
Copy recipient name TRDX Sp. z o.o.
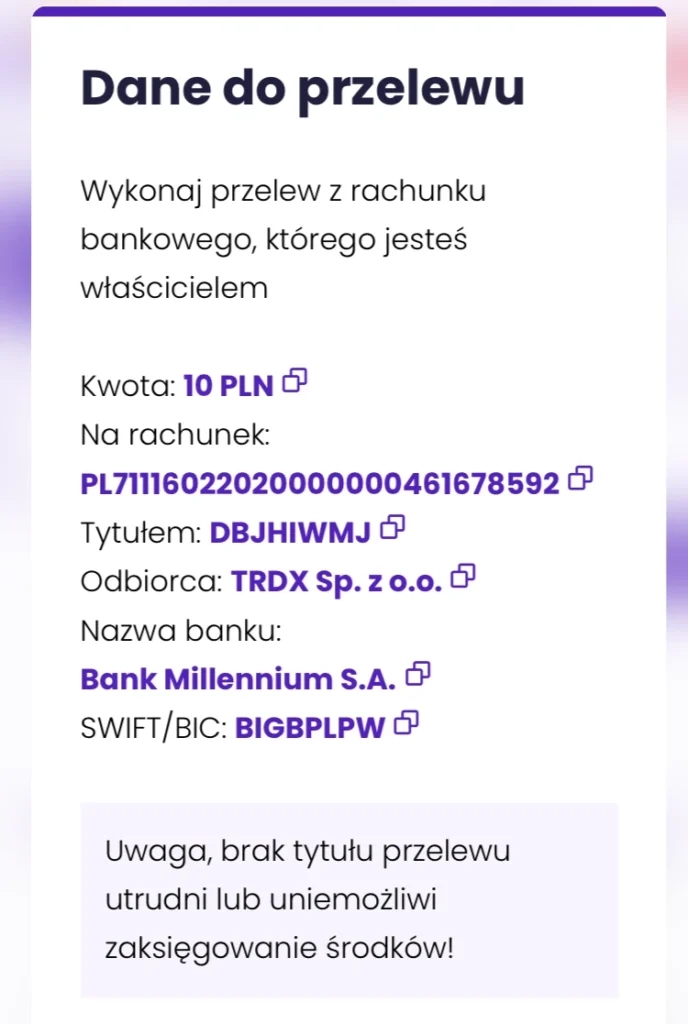(x=464, y=576)
